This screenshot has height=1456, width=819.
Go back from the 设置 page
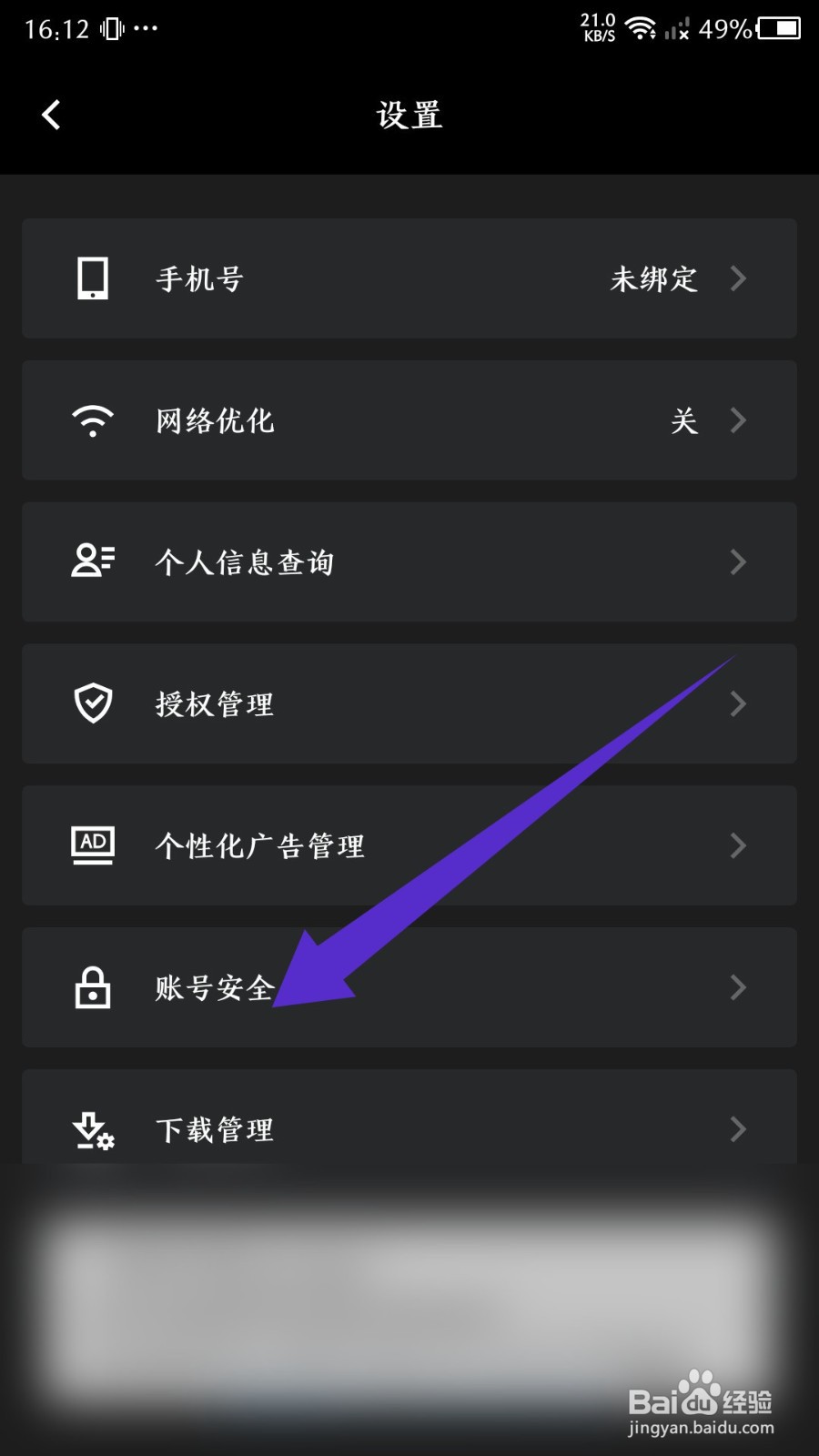[51, 116]
